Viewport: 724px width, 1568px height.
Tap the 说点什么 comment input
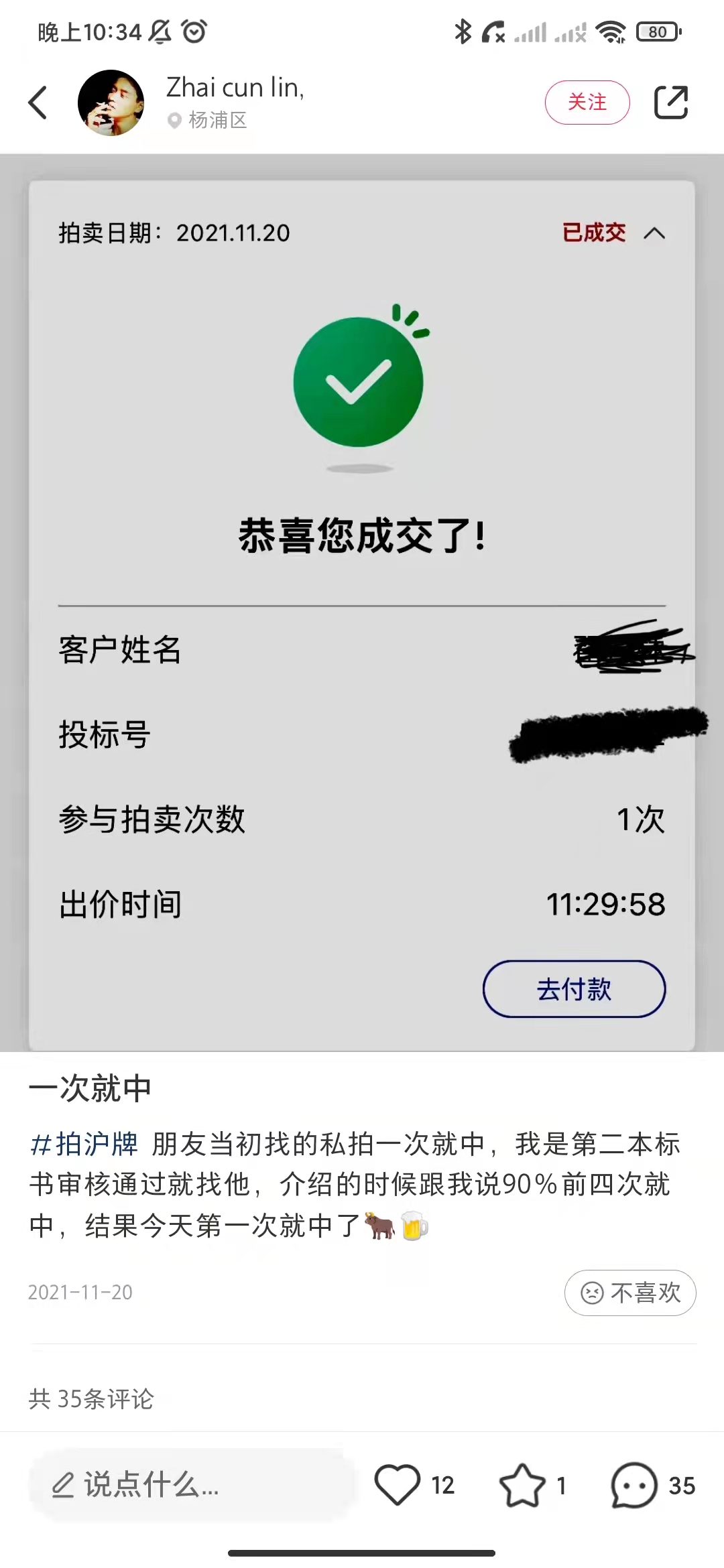[x=191, y=1485]
